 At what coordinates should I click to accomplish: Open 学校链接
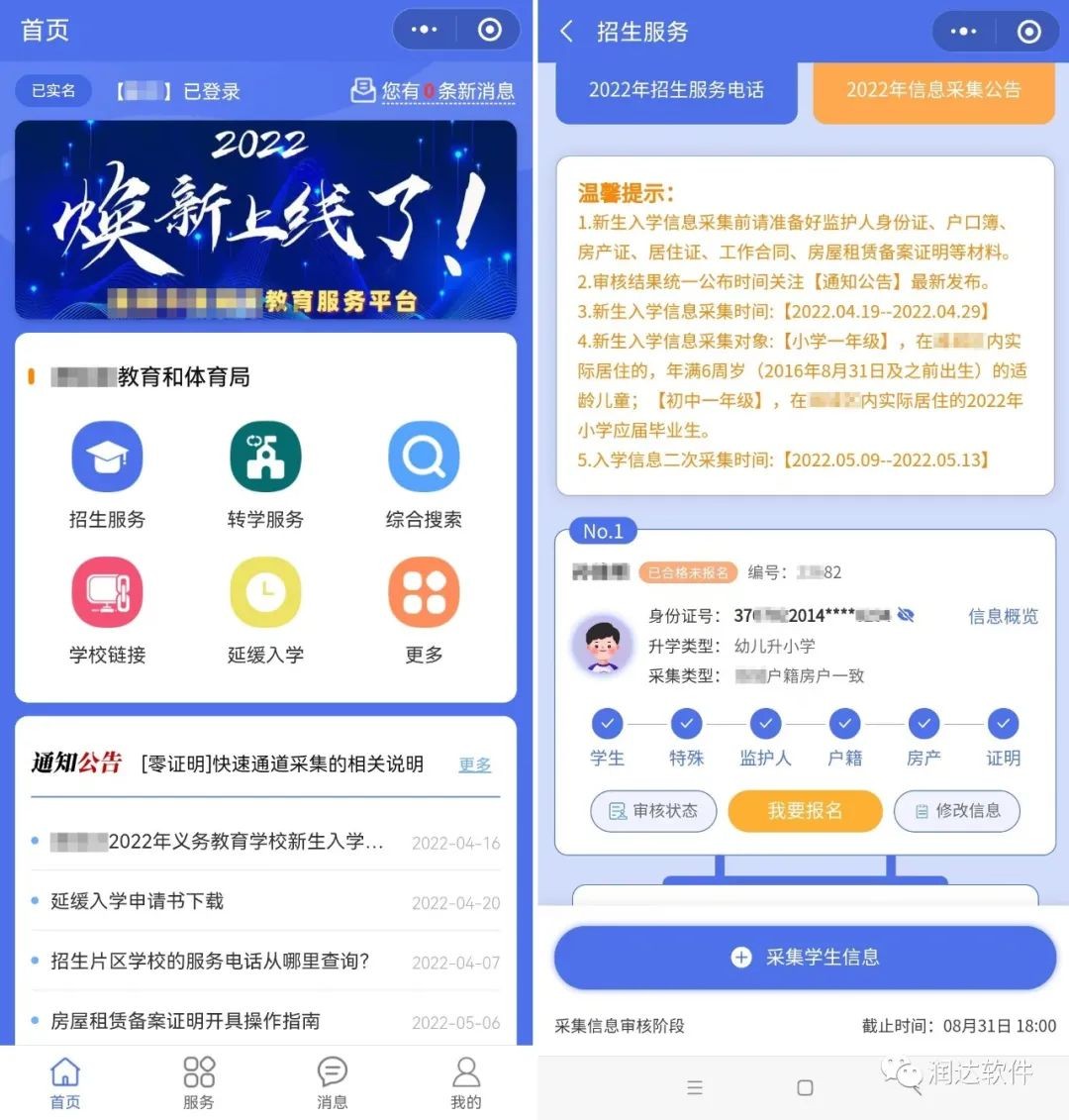pyautogui.click(x=107, y=593)
